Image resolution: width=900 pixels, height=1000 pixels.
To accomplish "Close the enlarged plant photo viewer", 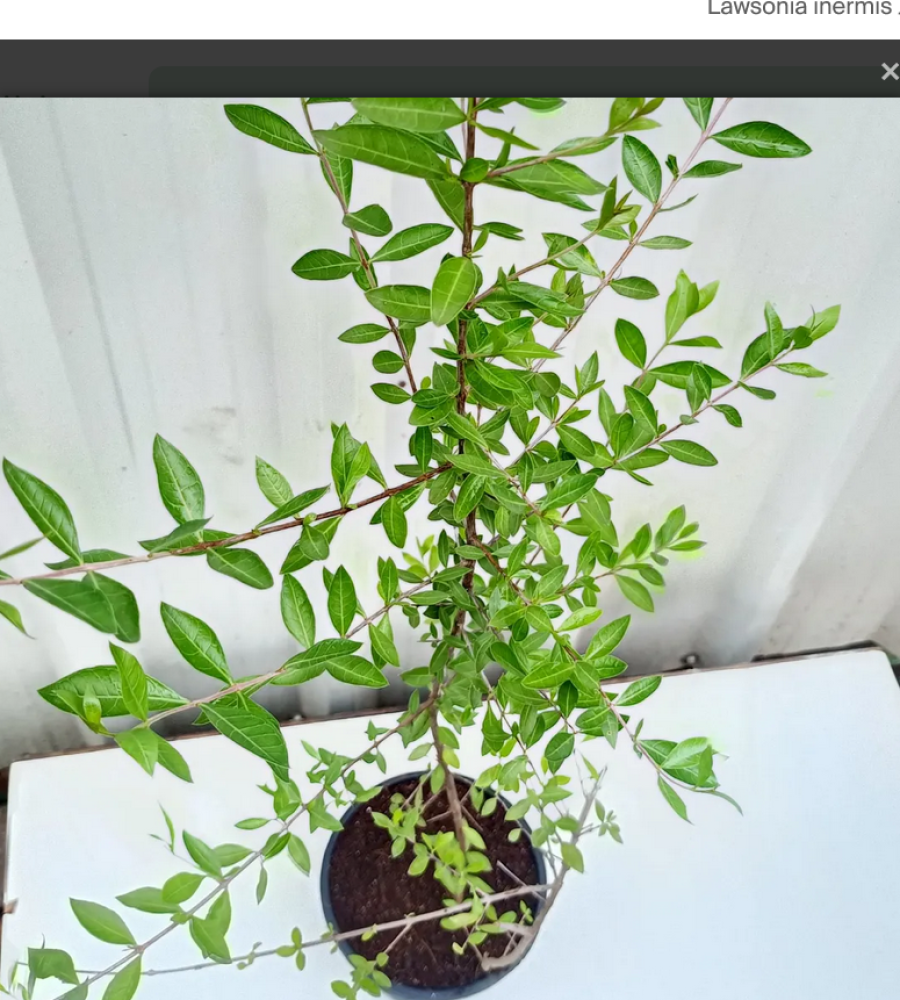I will 888,72.
